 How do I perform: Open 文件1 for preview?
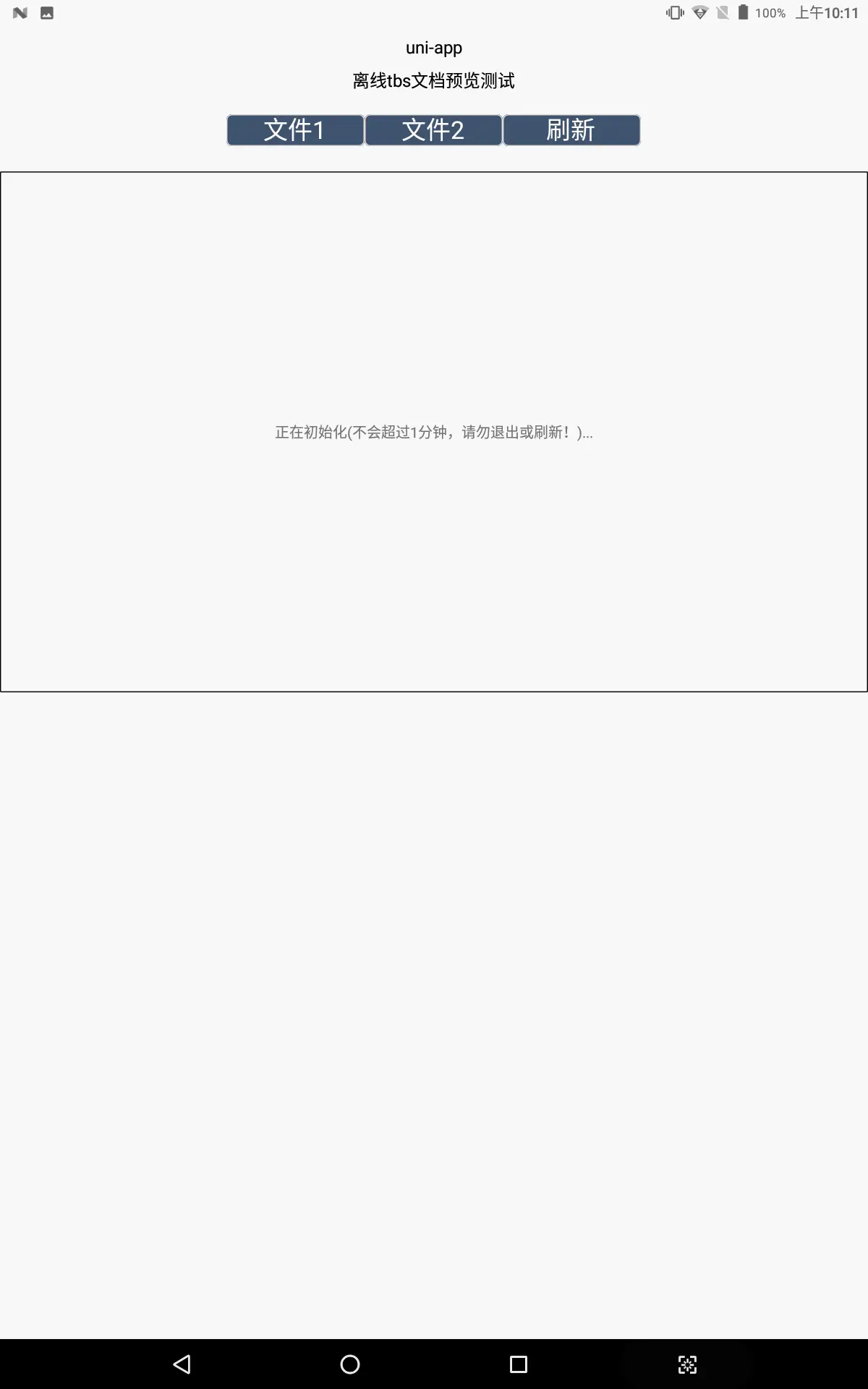coord(295,130)
